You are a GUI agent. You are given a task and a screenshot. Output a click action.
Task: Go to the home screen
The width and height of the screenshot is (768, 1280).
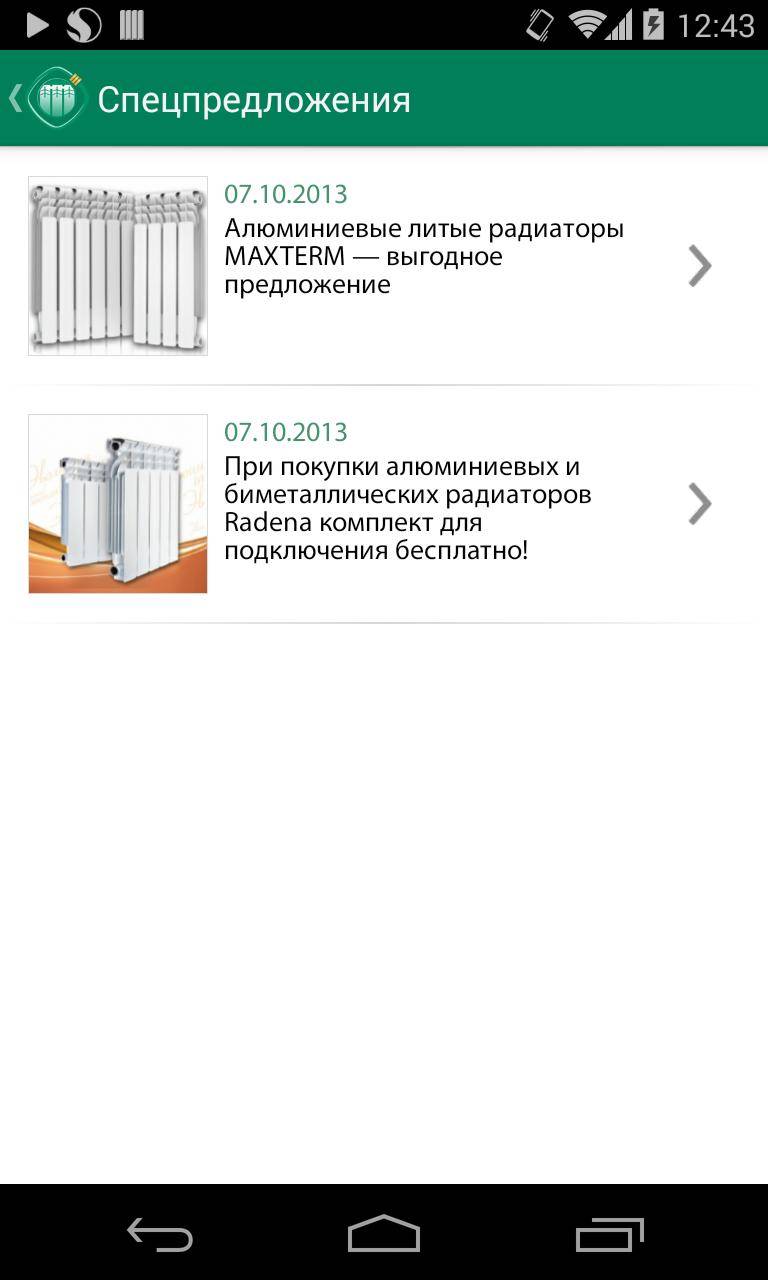384,1235
